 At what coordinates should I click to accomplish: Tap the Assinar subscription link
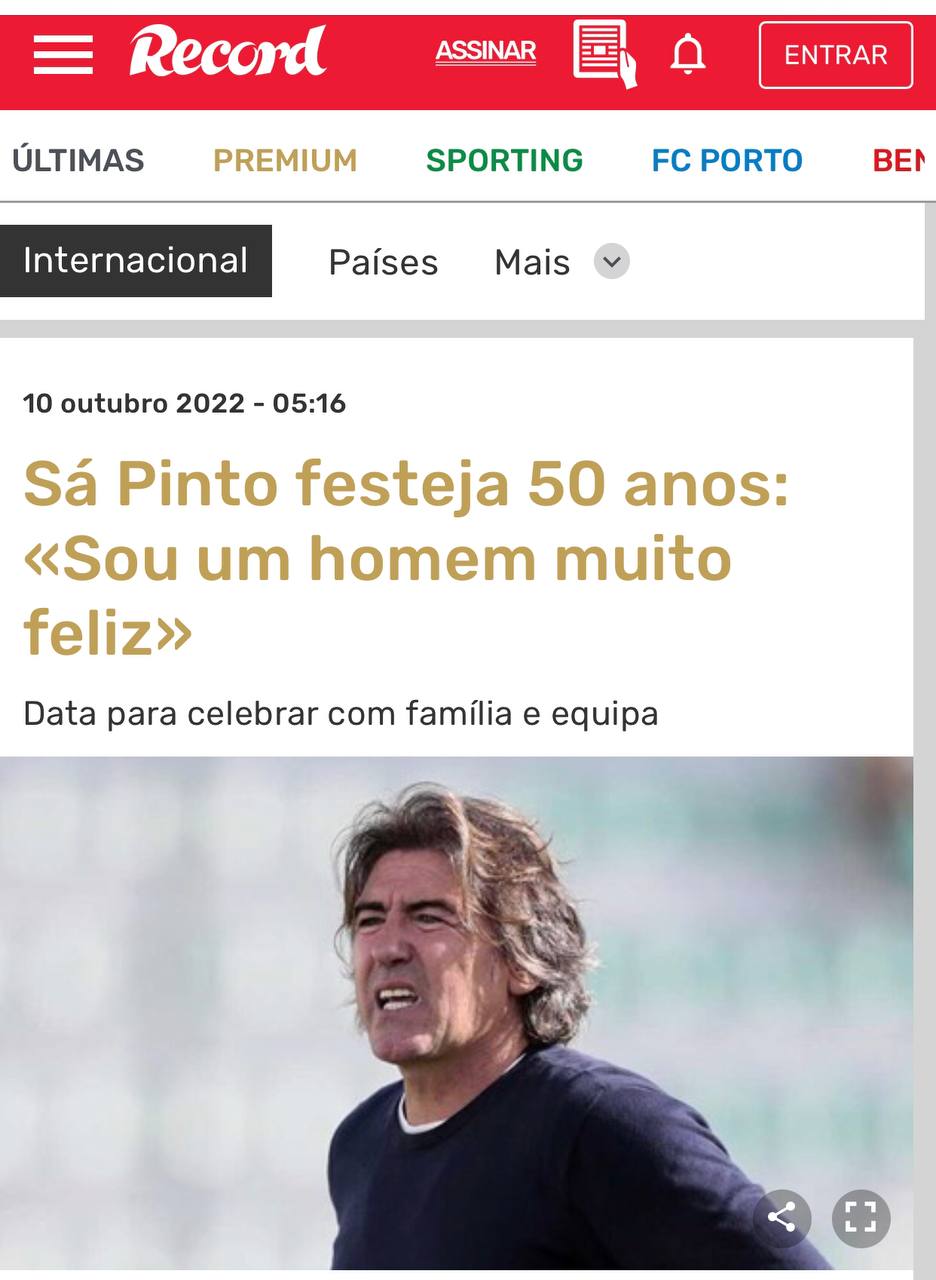pyautogui.click(x=486, y=52)
